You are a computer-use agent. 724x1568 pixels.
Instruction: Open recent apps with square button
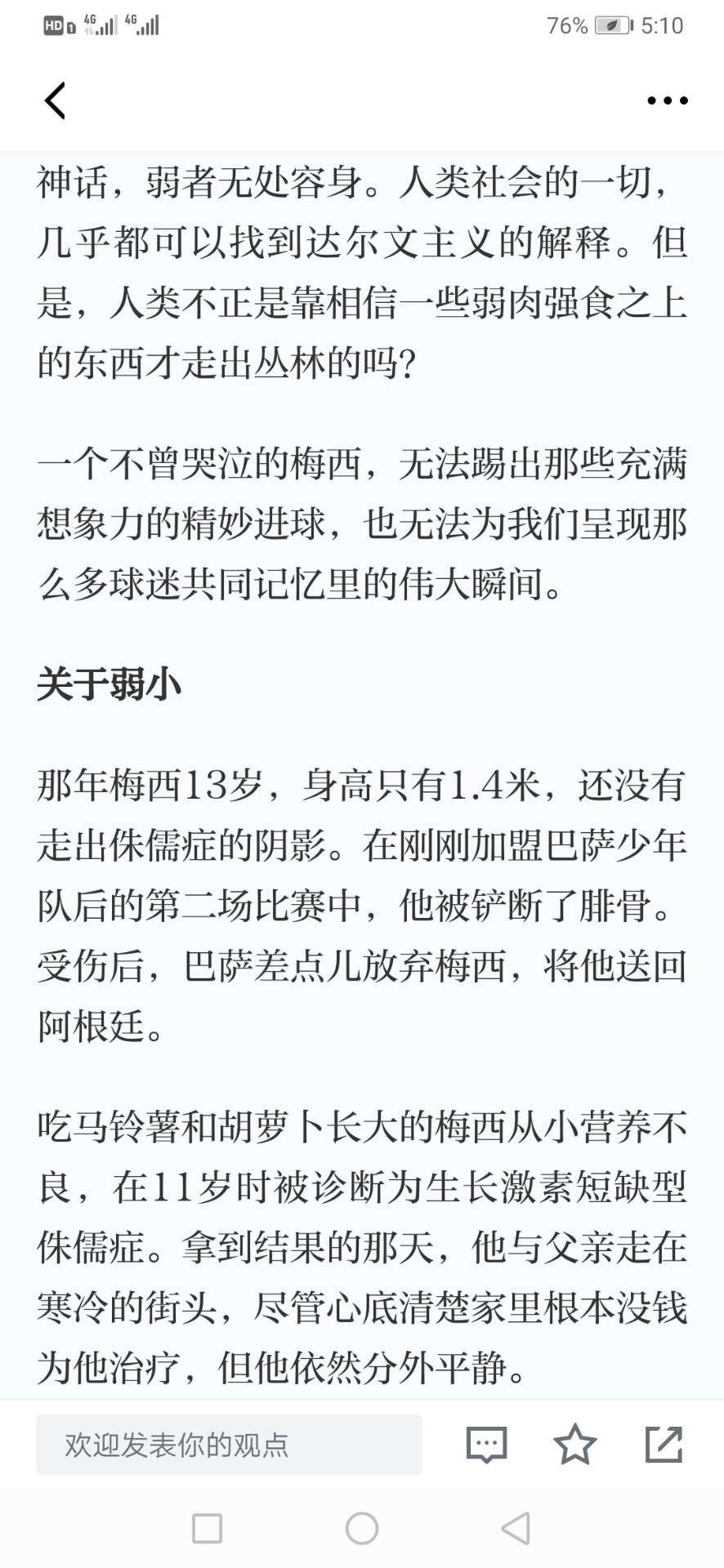click(x=207, y=1528)
